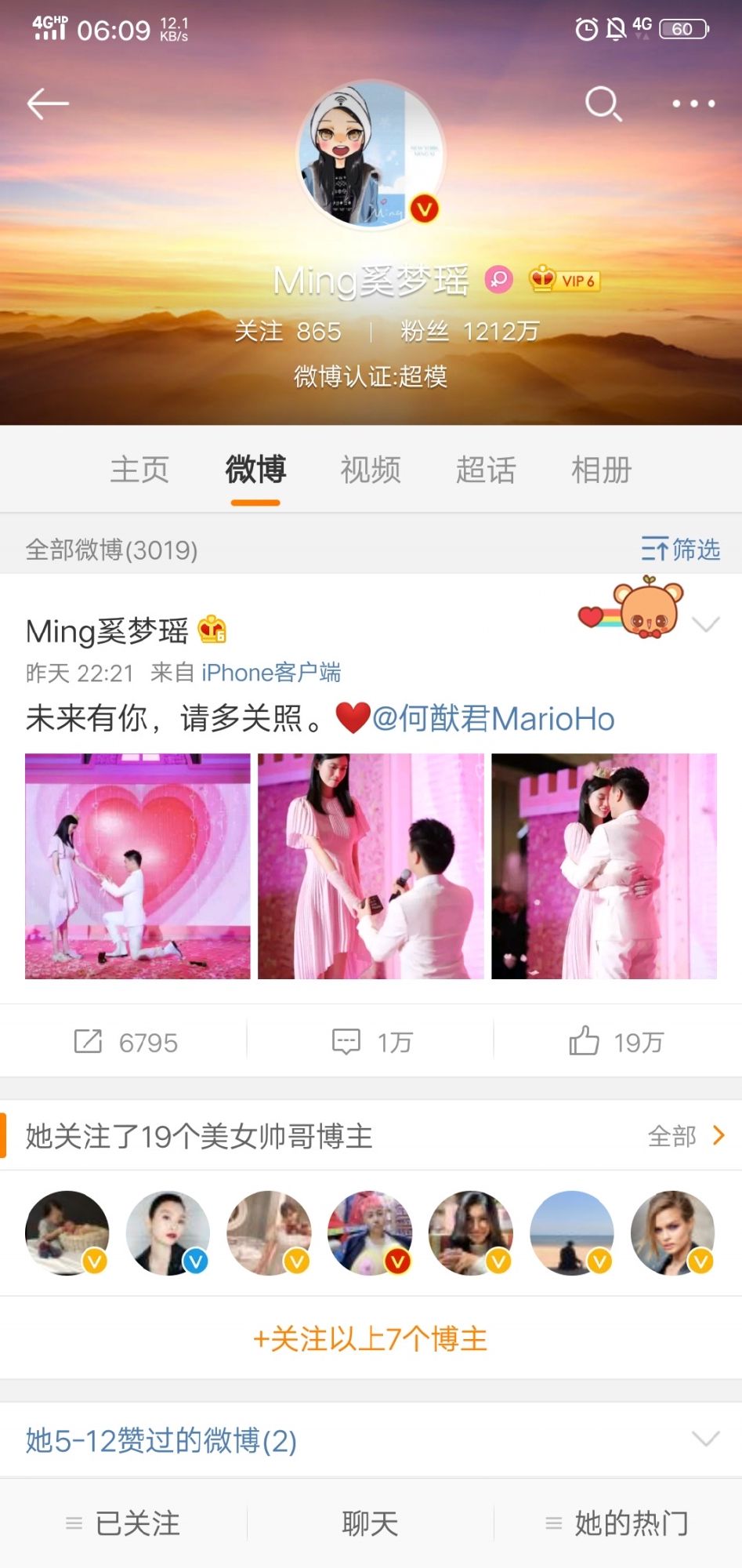Screen dimensions: 742x1568
Task: Tap the 已关注 button at the bottom
Action: point(123,1523)
